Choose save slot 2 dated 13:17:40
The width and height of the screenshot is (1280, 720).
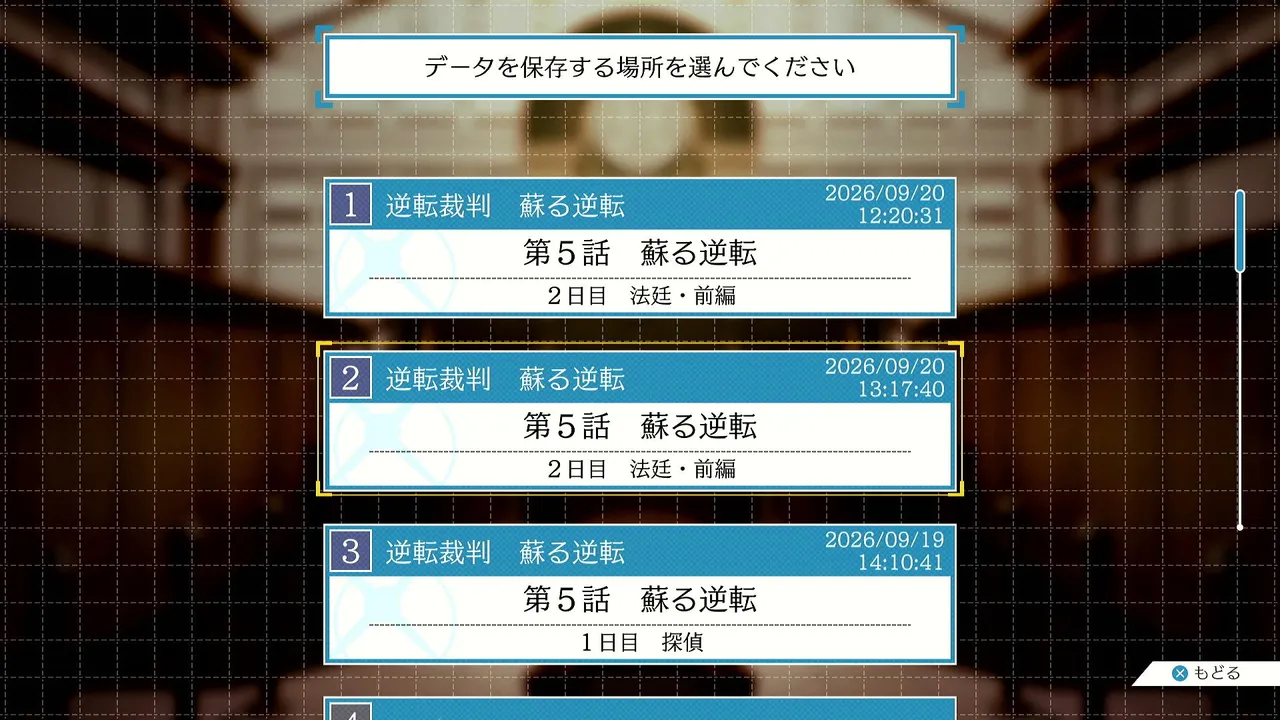pyautogui.click(x=640, y=420)
